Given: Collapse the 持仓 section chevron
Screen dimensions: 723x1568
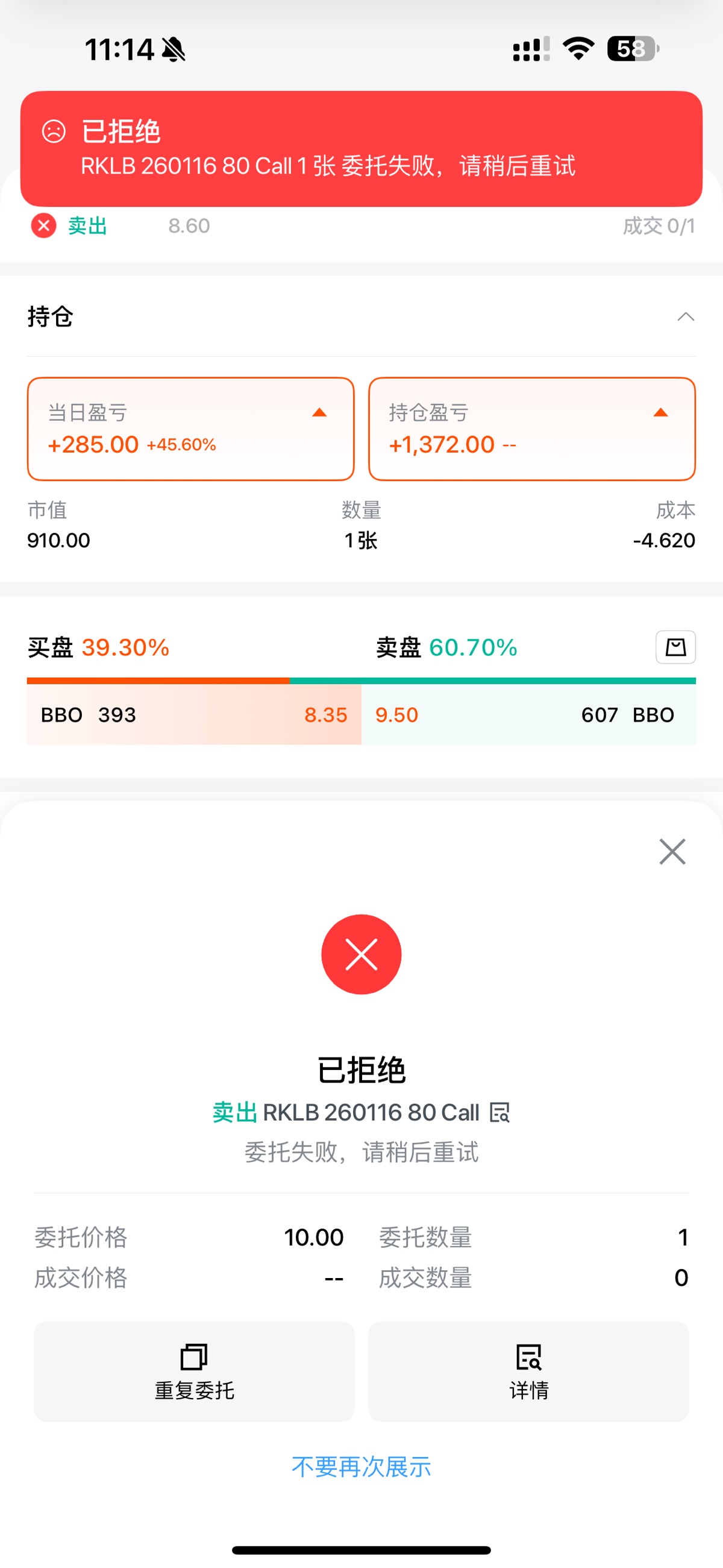Looking at the screenshot, I should (x=685, y=316).
